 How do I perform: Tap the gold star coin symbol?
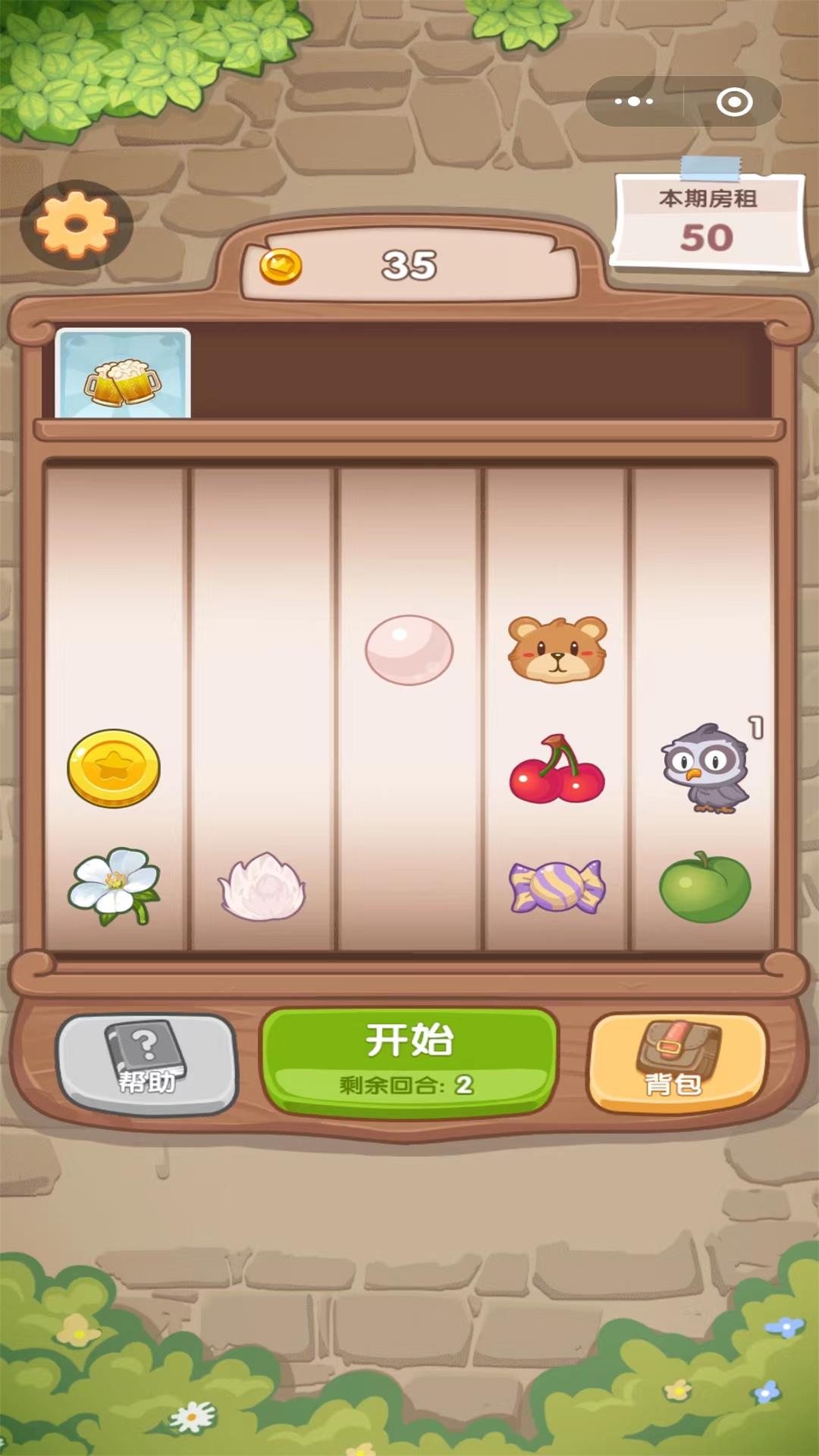(114, 768)
